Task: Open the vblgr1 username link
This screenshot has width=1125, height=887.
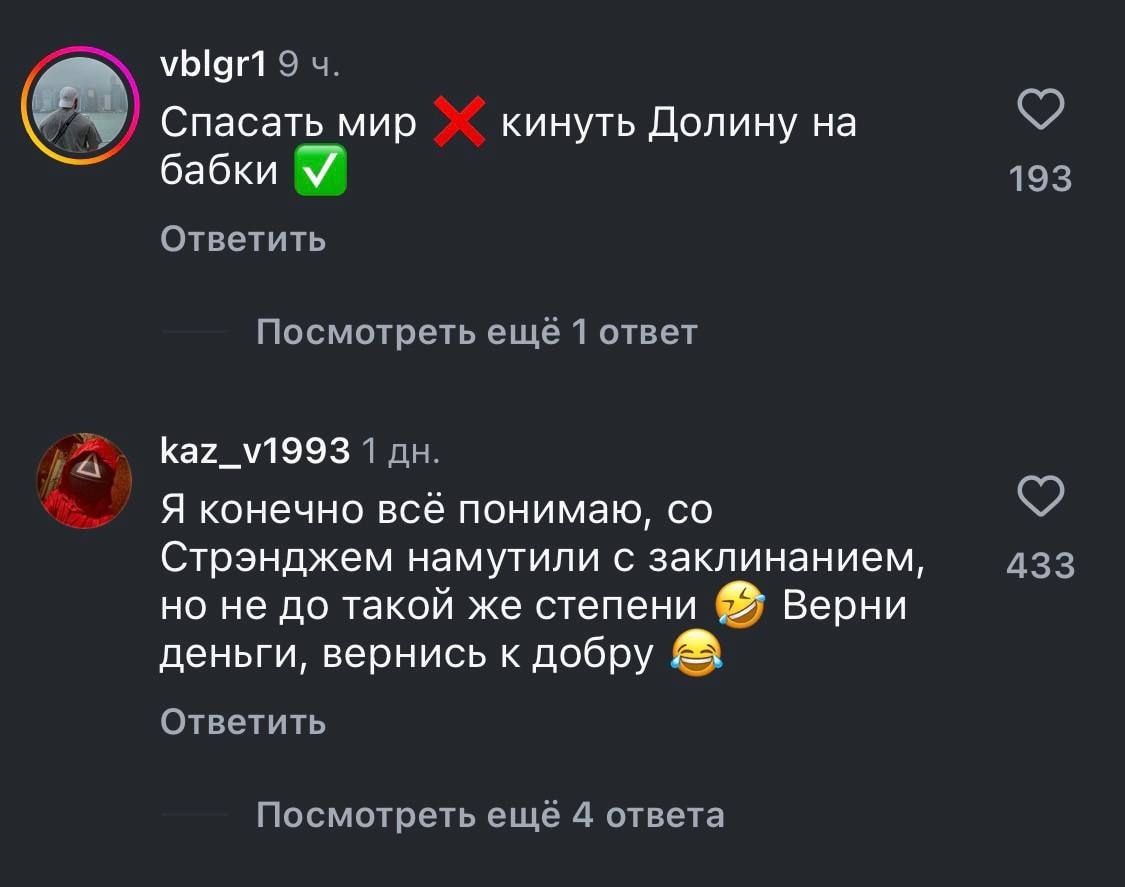Action: (x=213, y=65)
